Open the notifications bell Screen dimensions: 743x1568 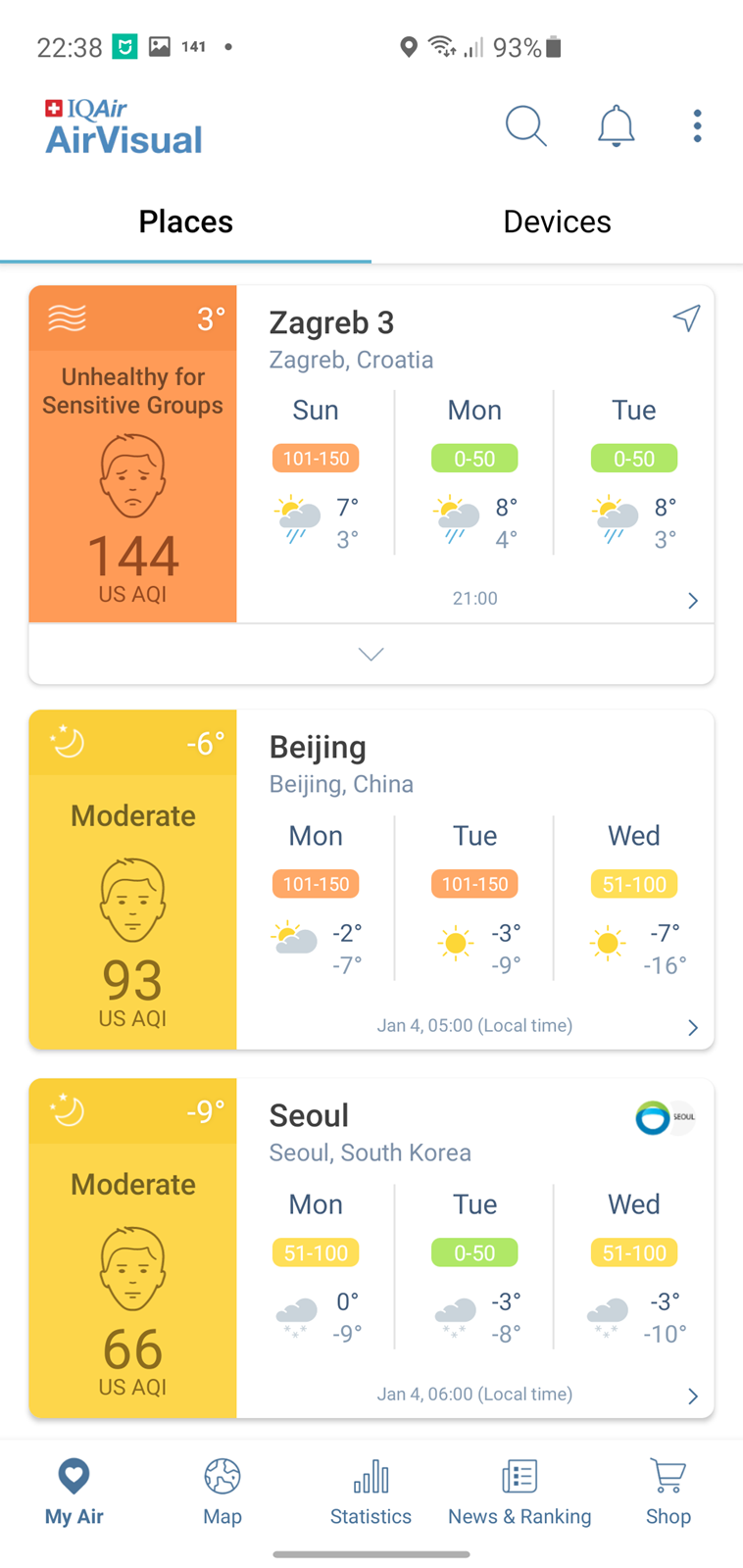(x=617, y=126)
